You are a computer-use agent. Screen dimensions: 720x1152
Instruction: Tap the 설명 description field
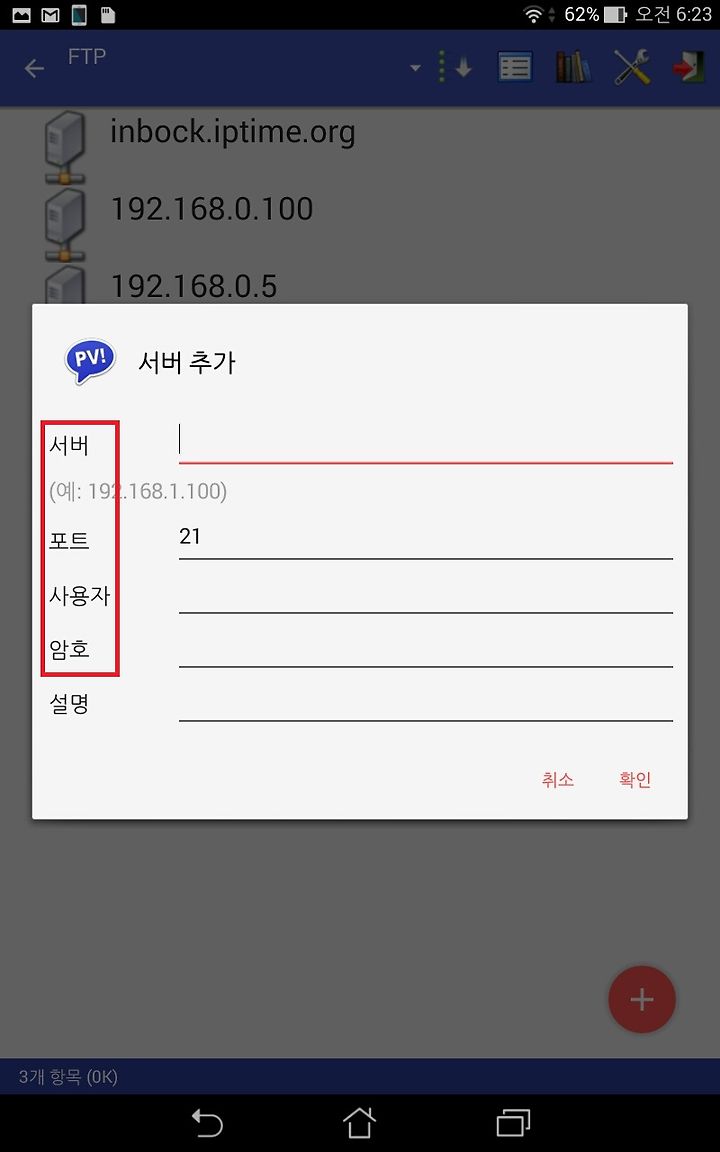[x=425, y=701]
